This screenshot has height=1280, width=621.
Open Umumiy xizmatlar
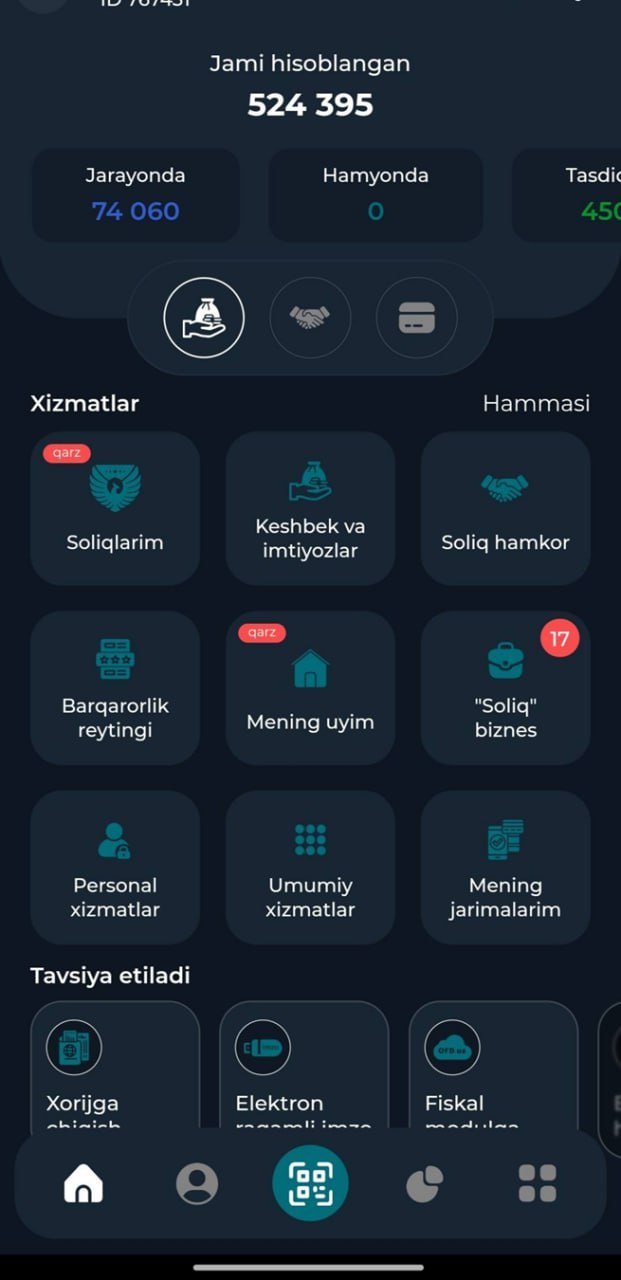[x=310, y=868]
